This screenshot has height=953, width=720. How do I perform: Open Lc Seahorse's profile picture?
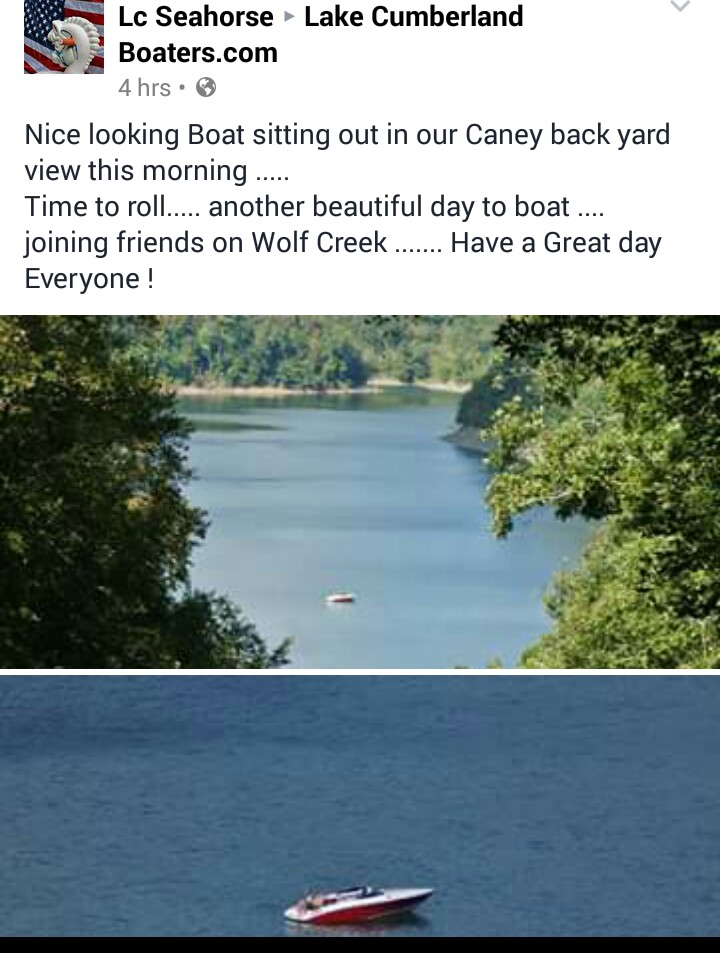point(64,37)
